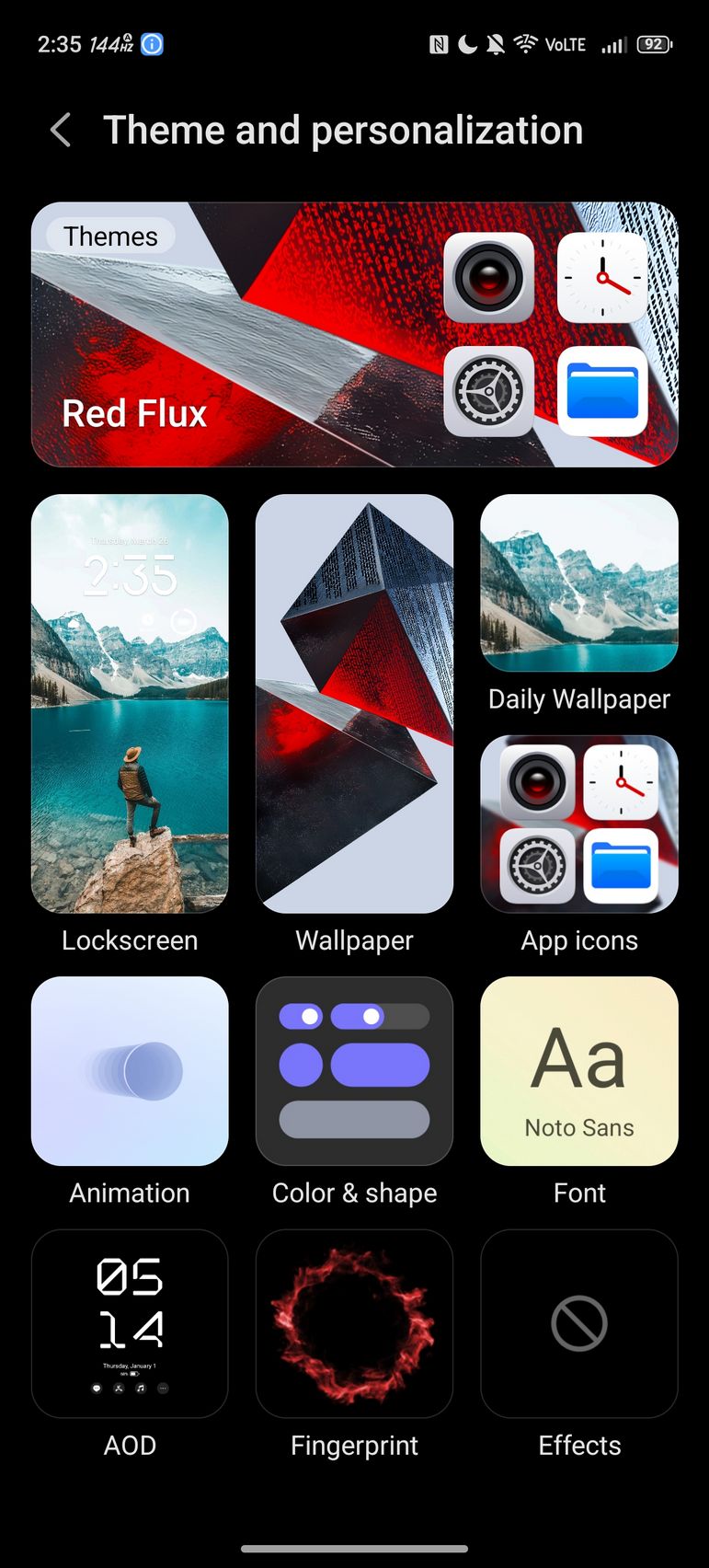The height and width of the screenshot is (1568, 709).
Task: Change the Noto Sans Font
Action: click(x=579, y=1071)
